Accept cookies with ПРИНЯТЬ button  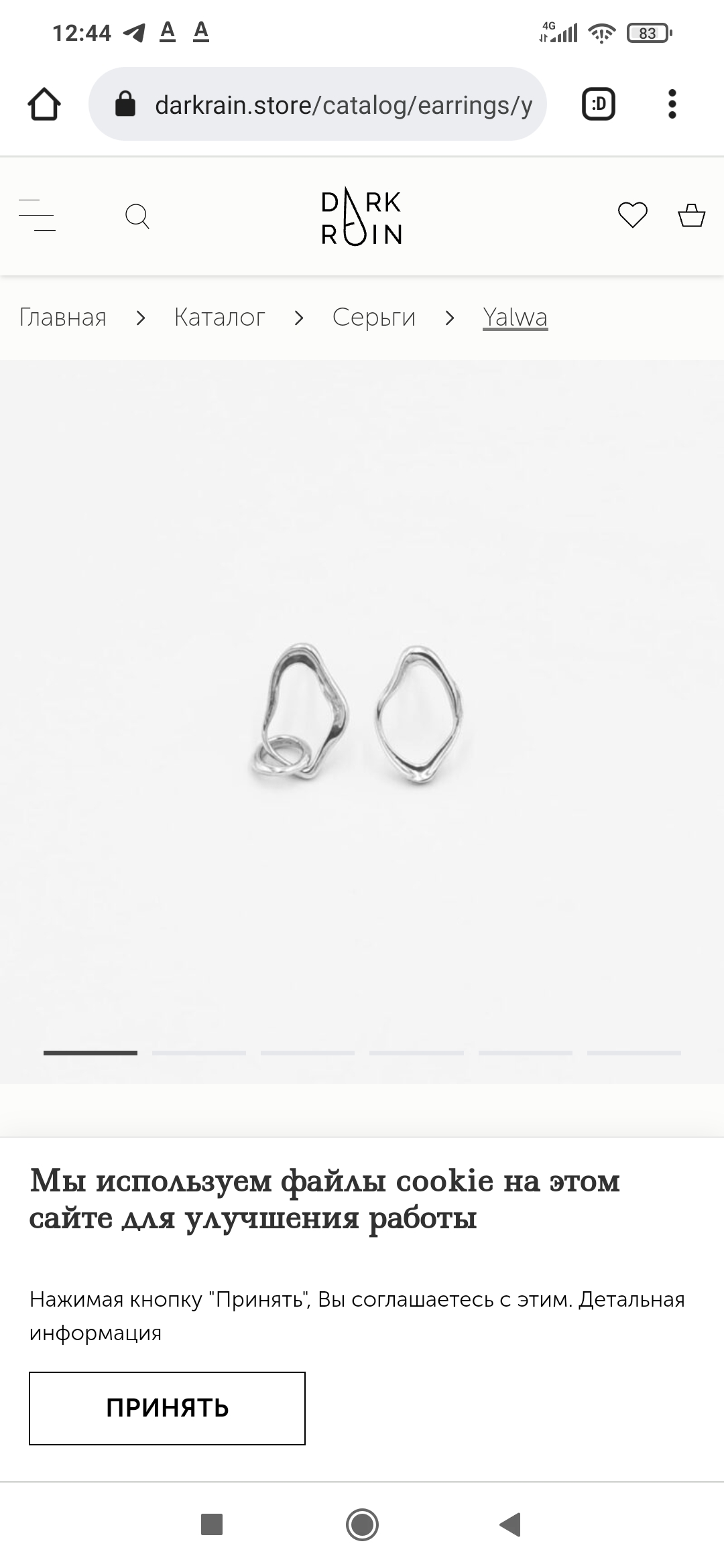(x=167, y=1408)
